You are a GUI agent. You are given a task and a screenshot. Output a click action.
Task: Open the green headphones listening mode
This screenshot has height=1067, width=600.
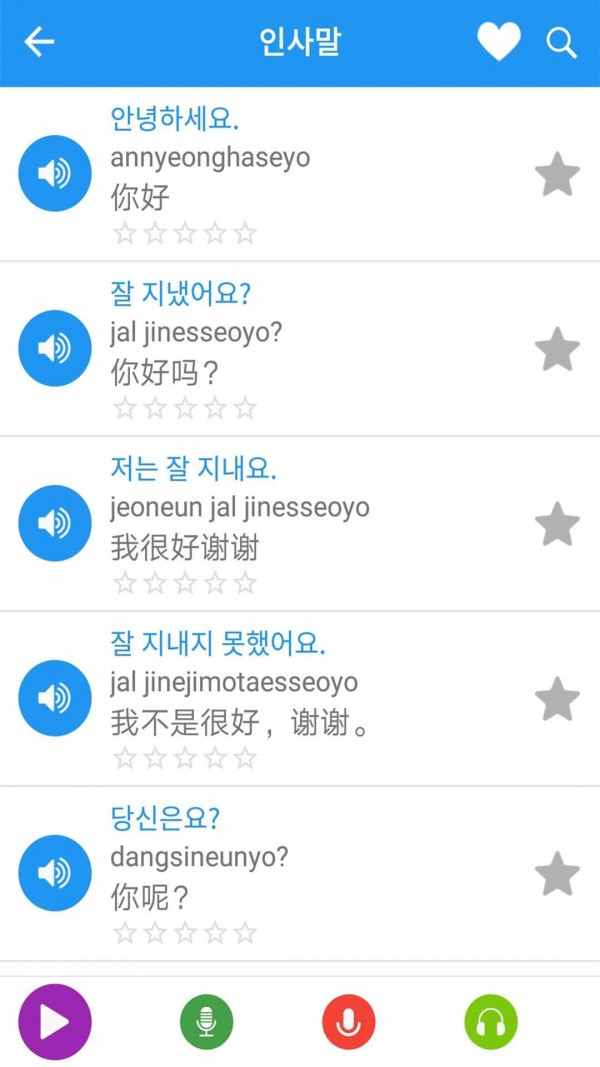491,1022
